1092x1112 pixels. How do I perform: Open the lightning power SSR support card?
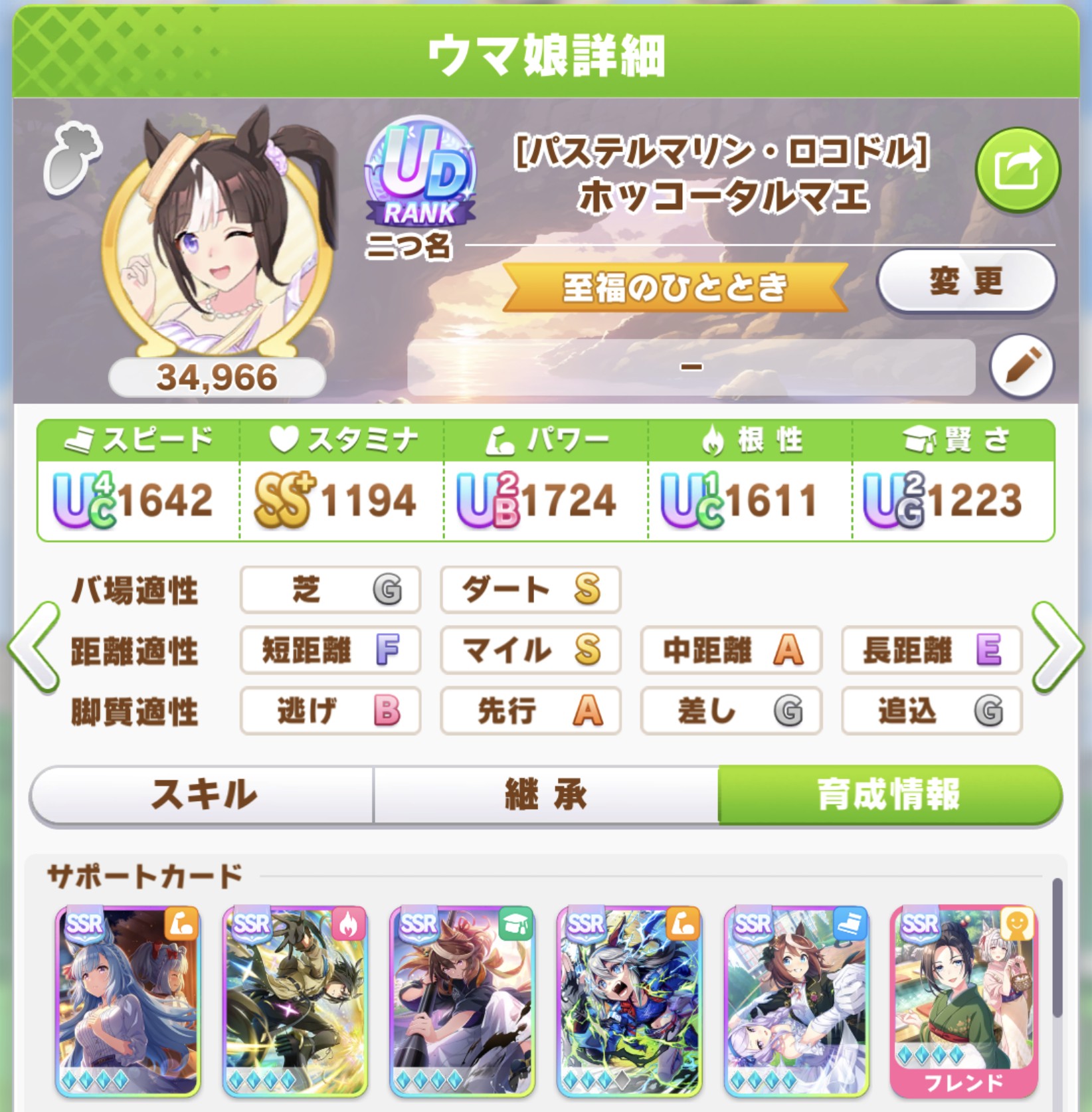629,1001
